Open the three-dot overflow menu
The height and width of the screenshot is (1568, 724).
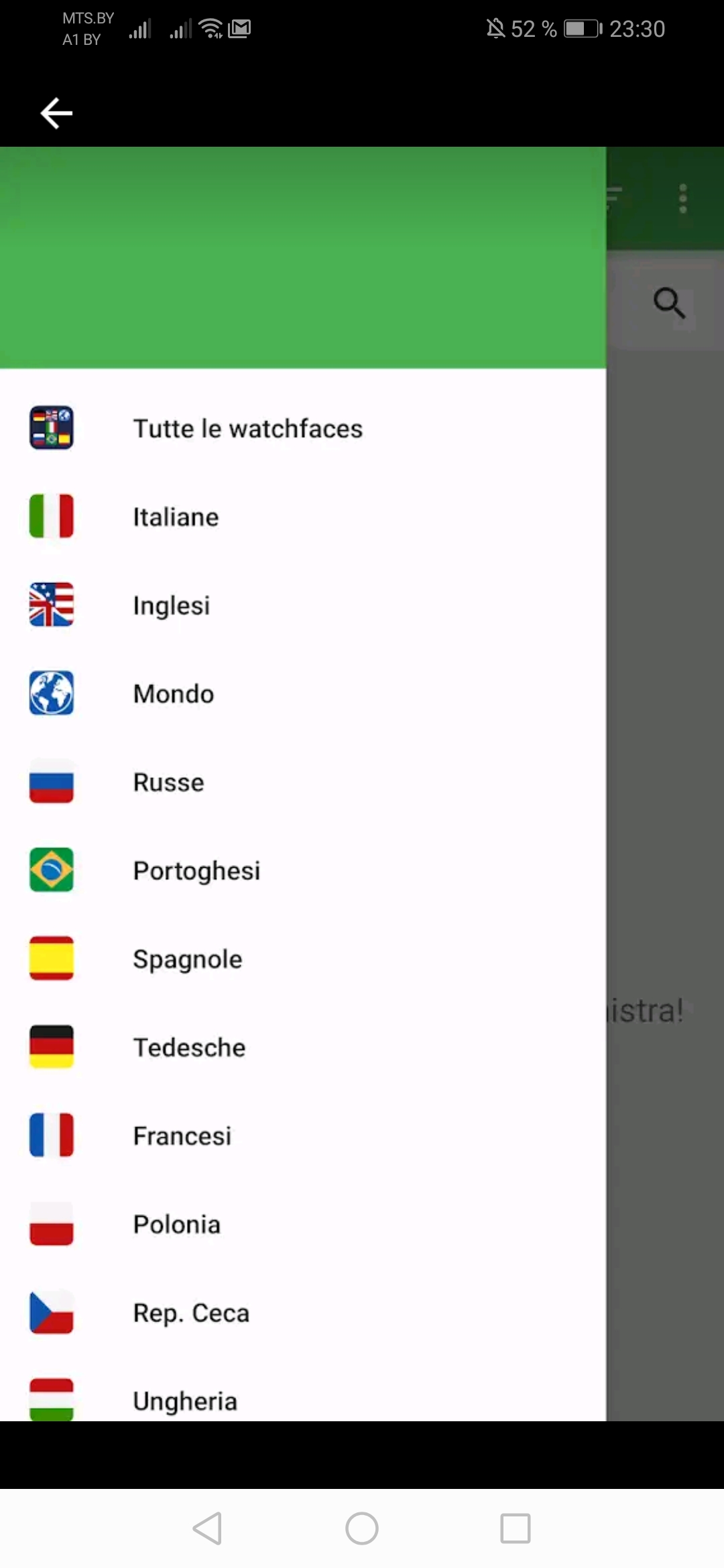[x=683, y=198]
